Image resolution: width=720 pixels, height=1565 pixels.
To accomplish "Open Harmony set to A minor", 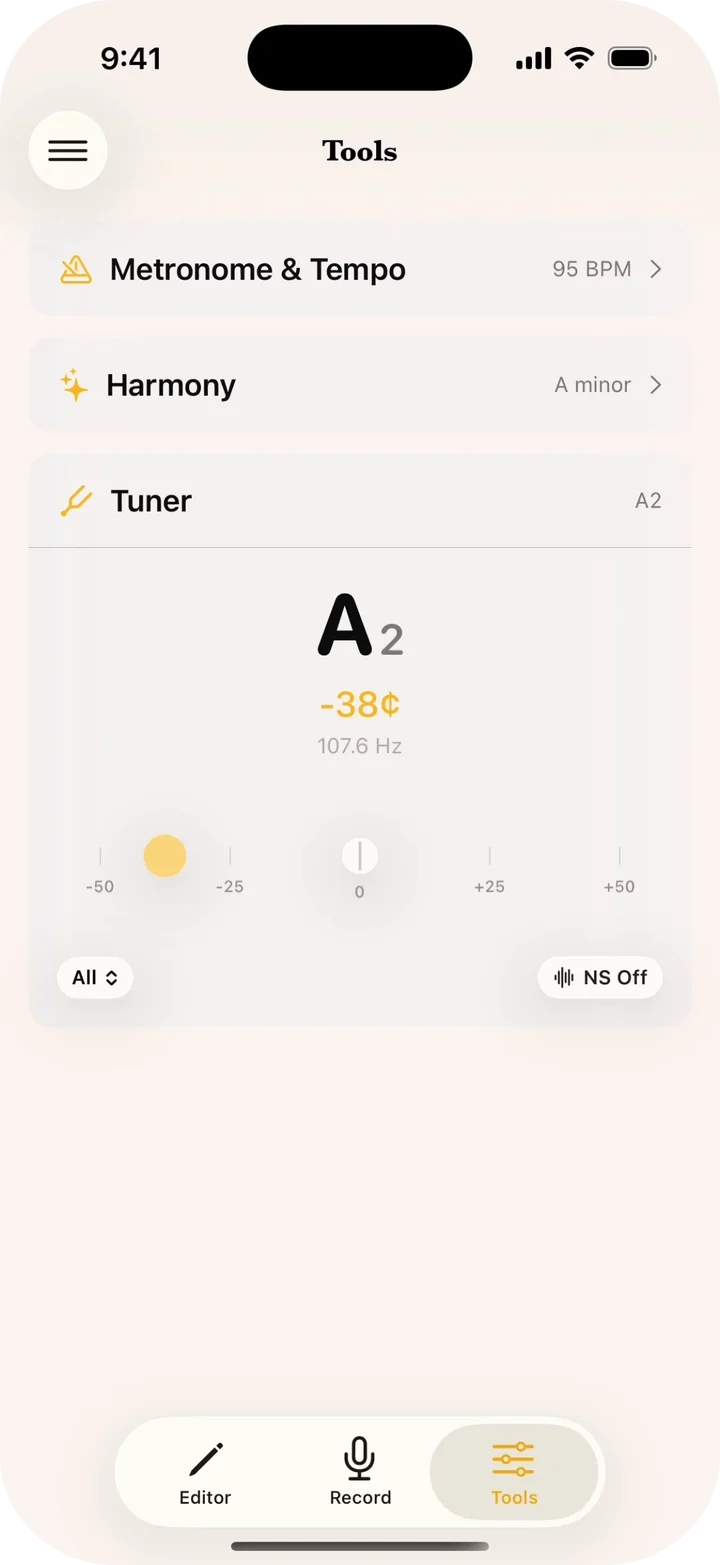I will [x=360, y=385].
